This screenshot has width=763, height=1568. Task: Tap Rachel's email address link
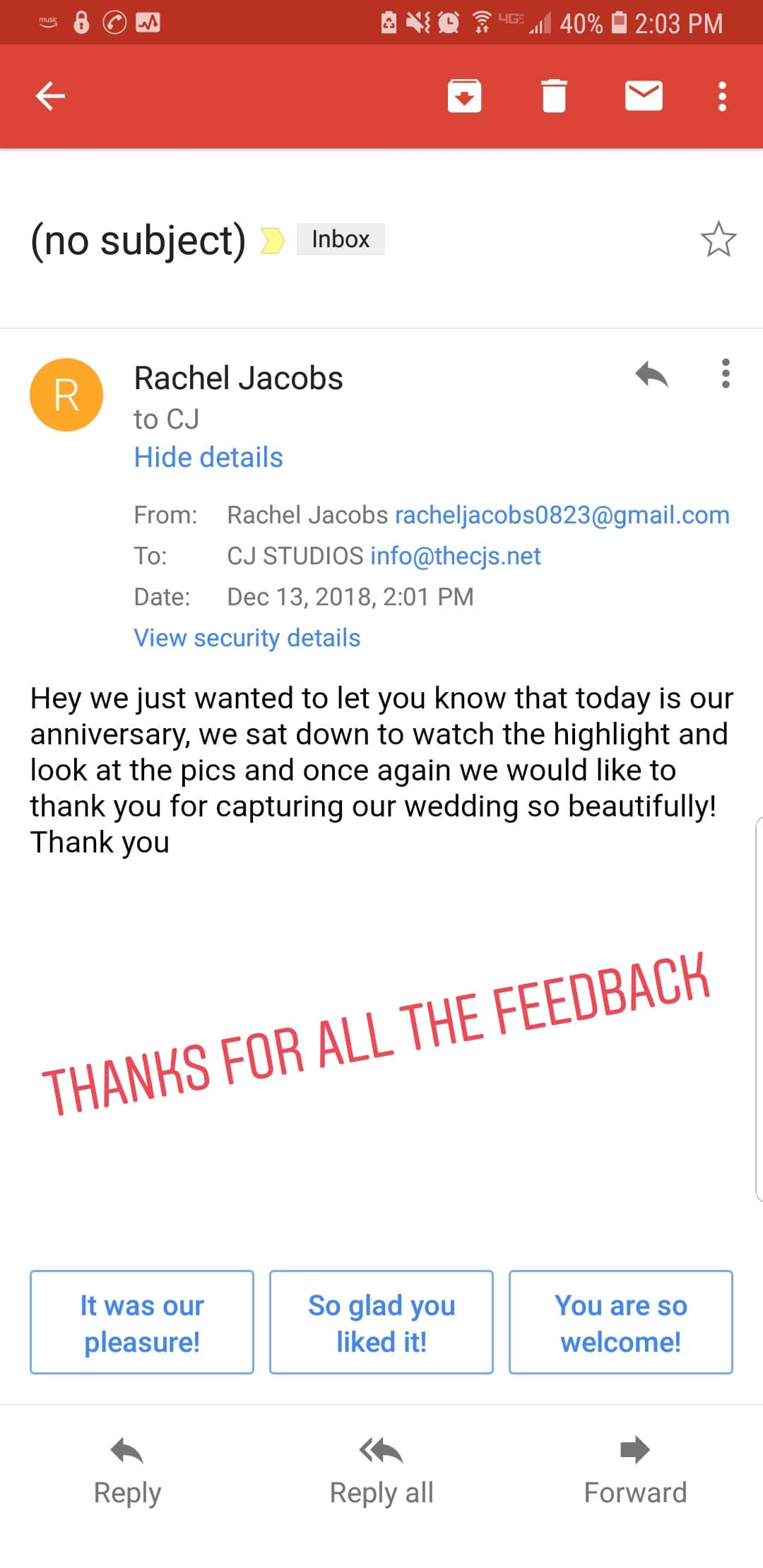[x=562, y=516]
